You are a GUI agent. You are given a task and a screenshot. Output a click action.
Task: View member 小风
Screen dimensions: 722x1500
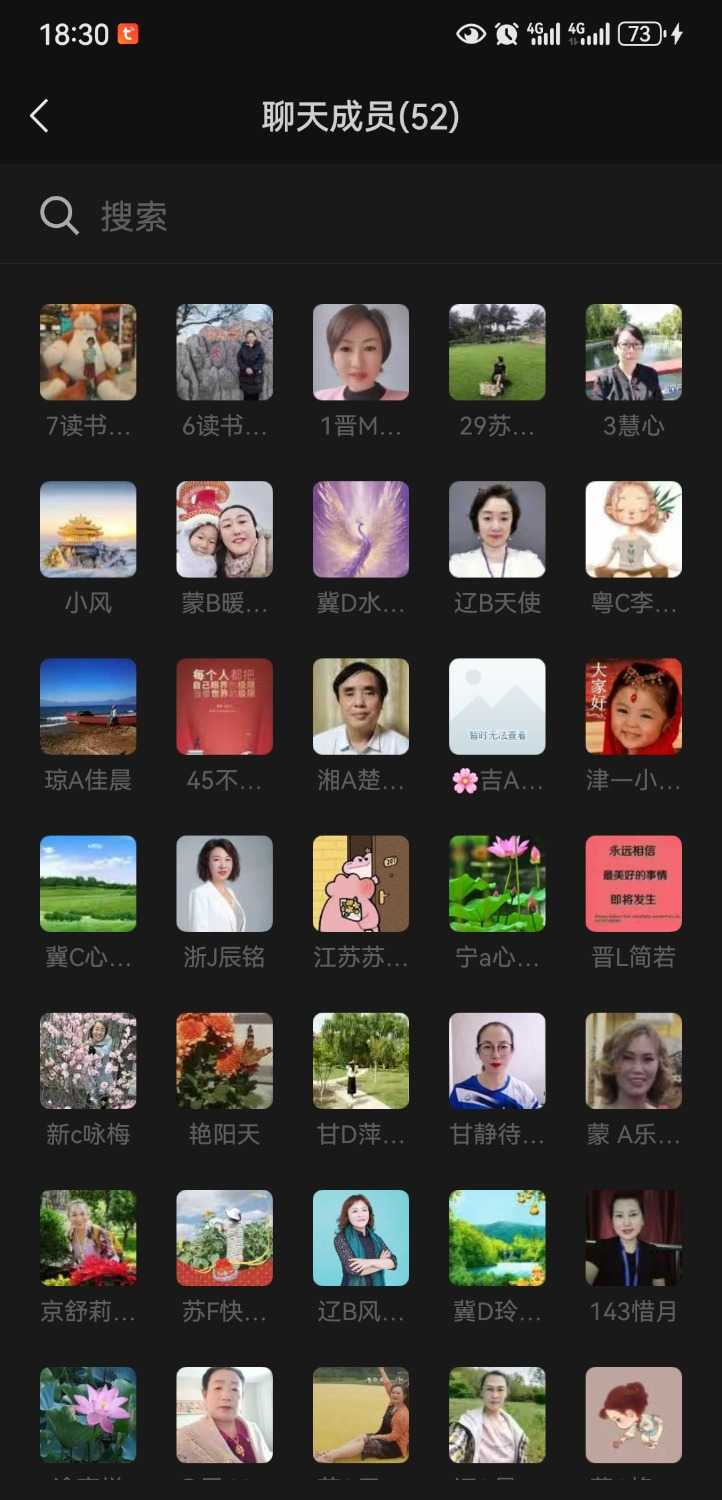click(x=88, y=530)
